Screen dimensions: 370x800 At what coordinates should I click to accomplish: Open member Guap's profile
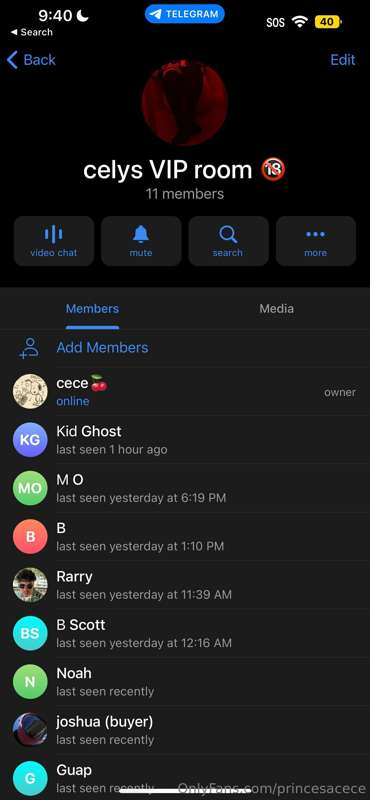point(185,778)
